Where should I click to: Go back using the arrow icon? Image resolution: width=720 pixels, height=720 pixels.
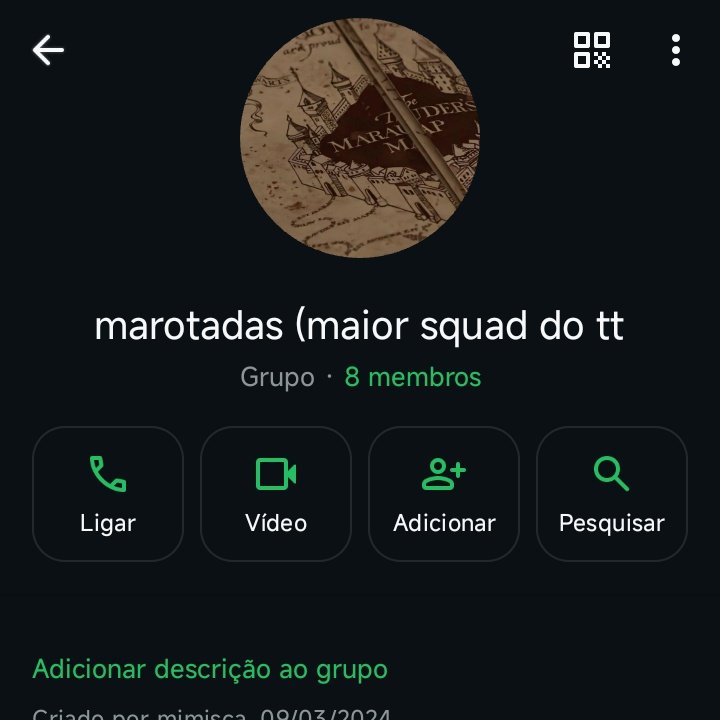pos(48,50)
